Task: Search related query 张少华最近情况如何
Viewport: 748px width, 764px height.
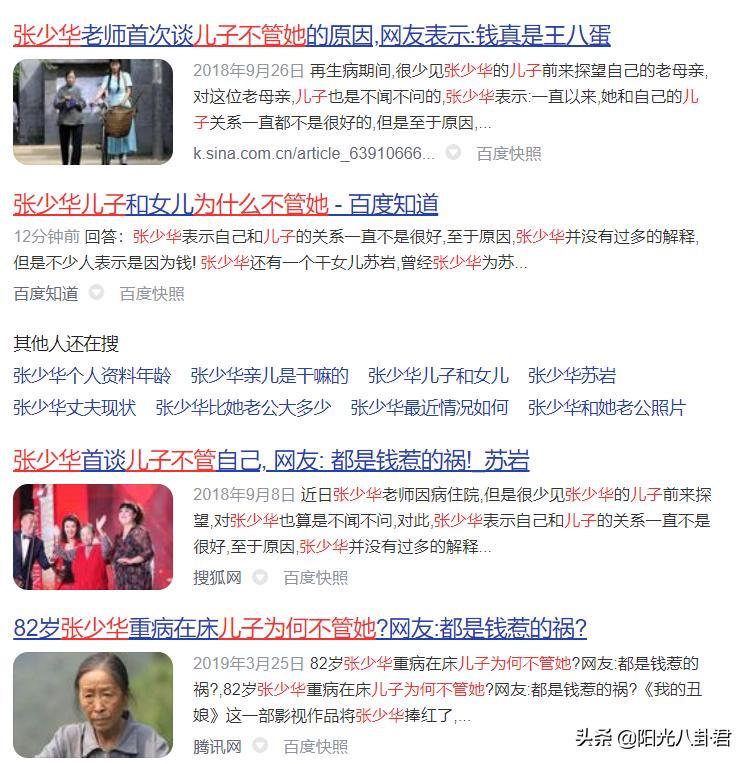Action: [x=429, y=408]
